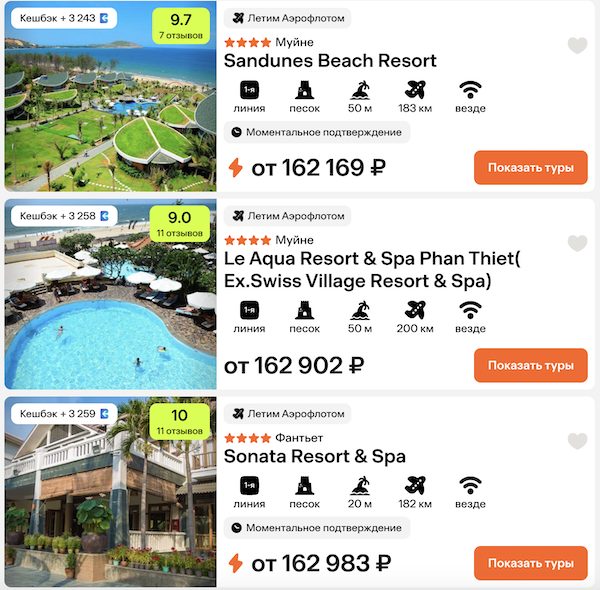Add Sandunes Beach Resort to favorites
Screen dimensions: 600x590
tap(577, 45)
